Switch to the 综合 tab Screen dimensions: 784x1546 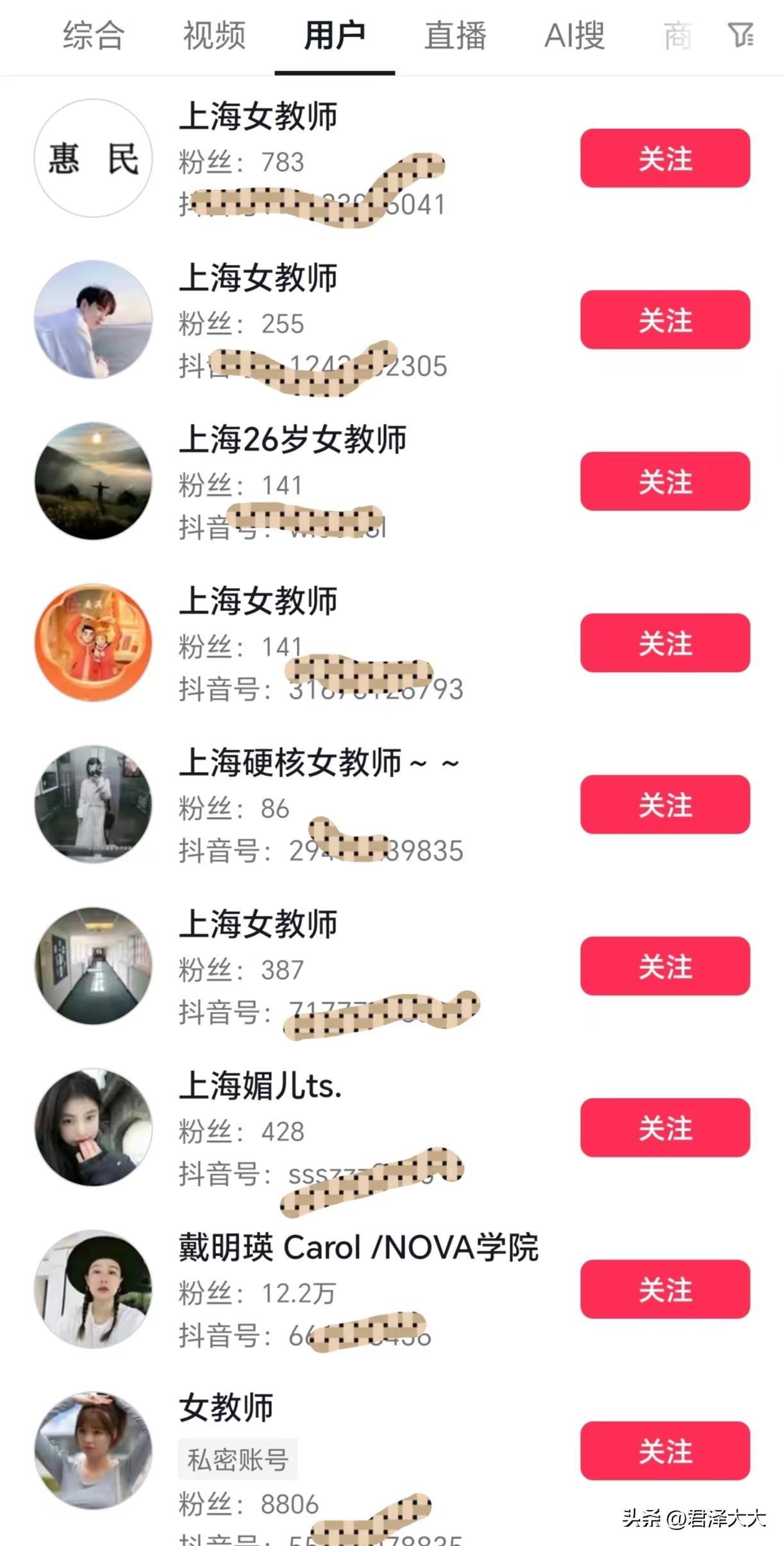click(x=94, y=35)
